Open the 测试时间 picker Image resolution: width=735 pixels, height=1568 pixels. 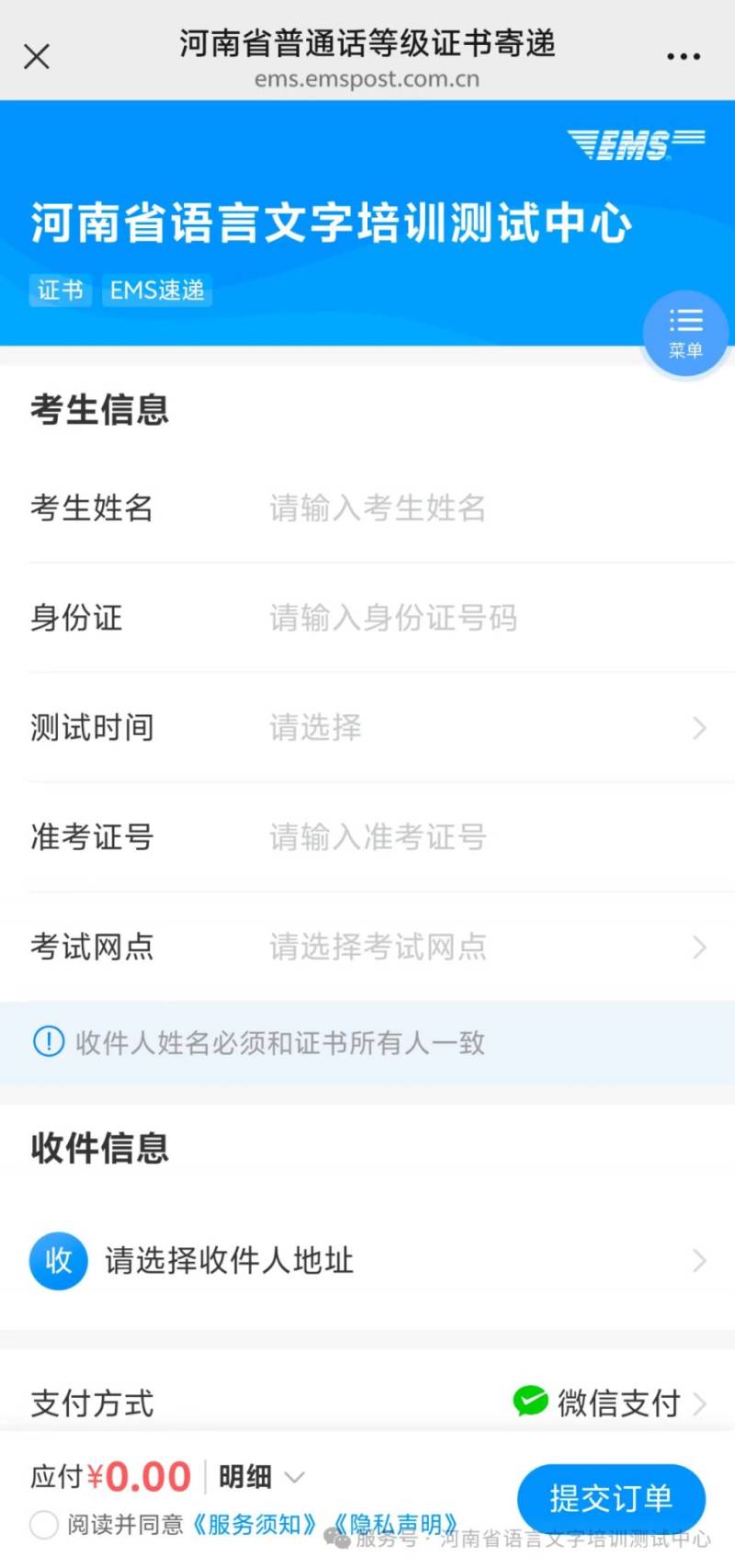pyautogui.click(x=478, y=728)
